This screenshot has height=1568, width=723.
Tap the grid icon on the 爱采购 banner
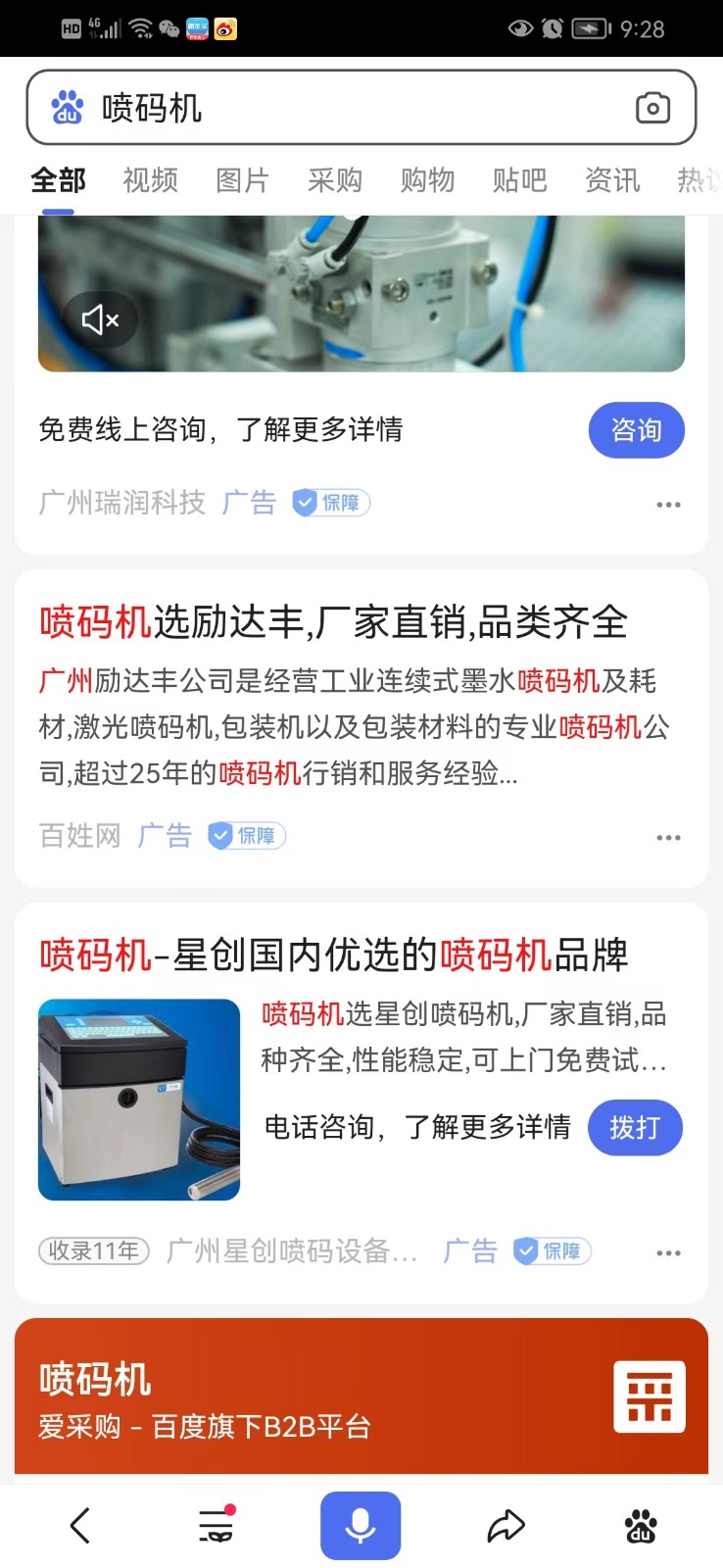click(x=649, y=1396)
